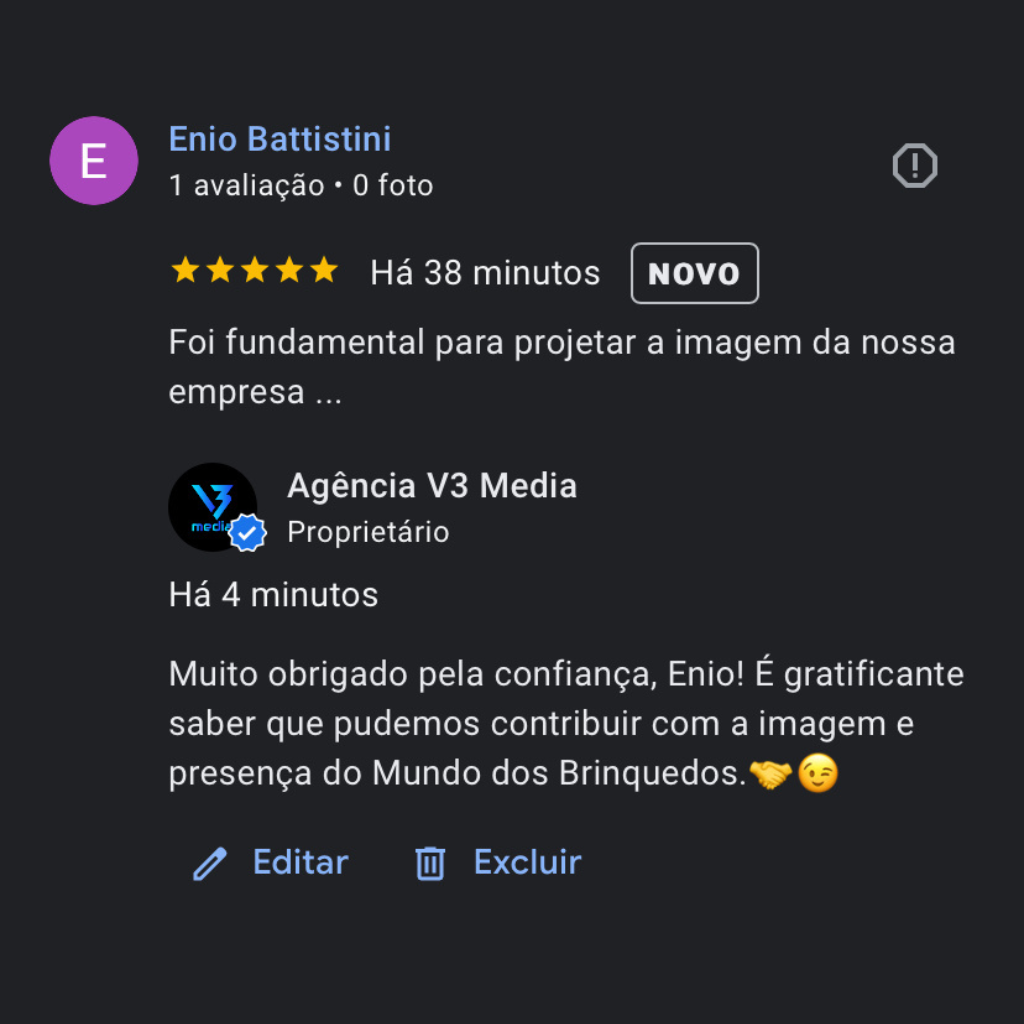Open Enio Battistini's reviewer profile
Screen dimensions: 1024x1024
coord(280,139)
